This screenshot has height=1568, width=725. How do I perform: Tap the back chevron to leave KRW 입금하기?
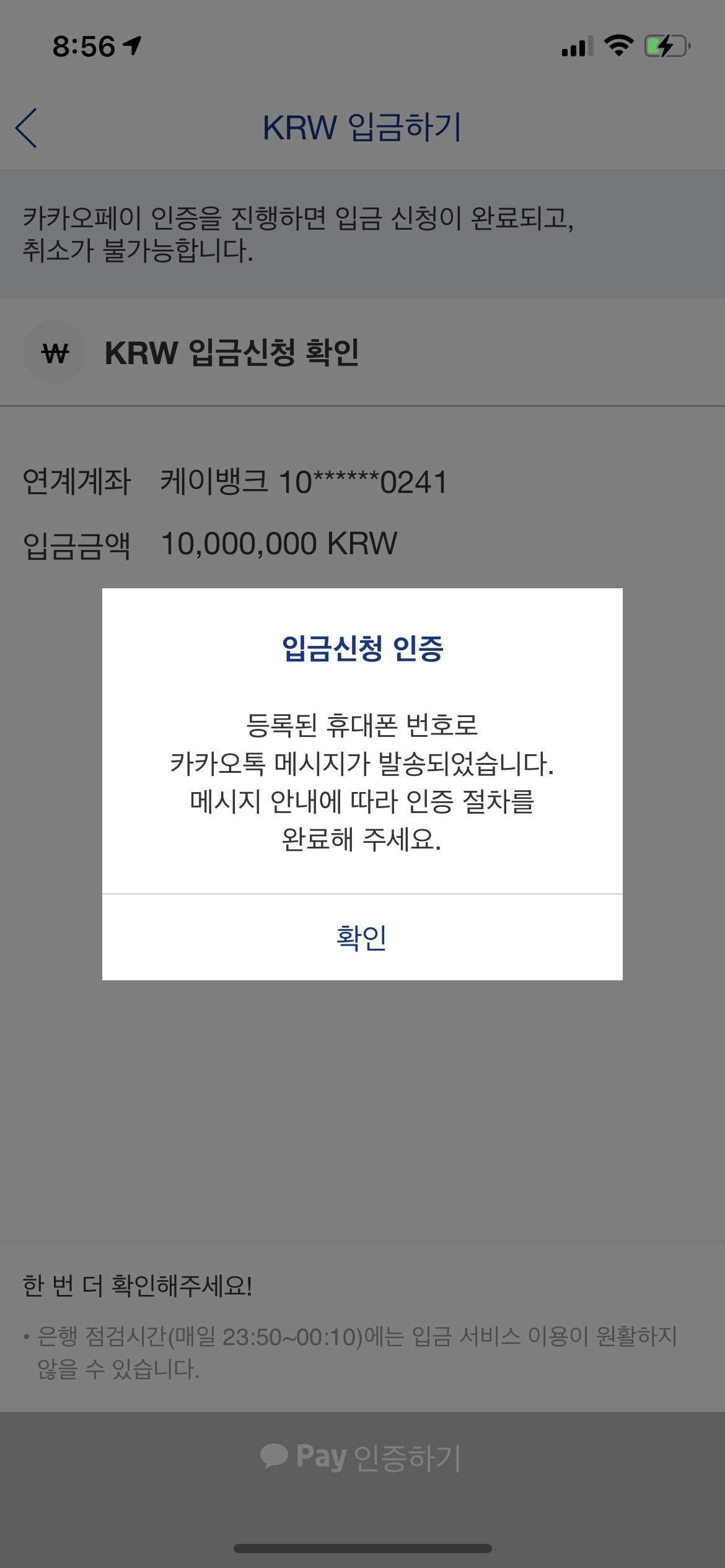click(27, 127)
